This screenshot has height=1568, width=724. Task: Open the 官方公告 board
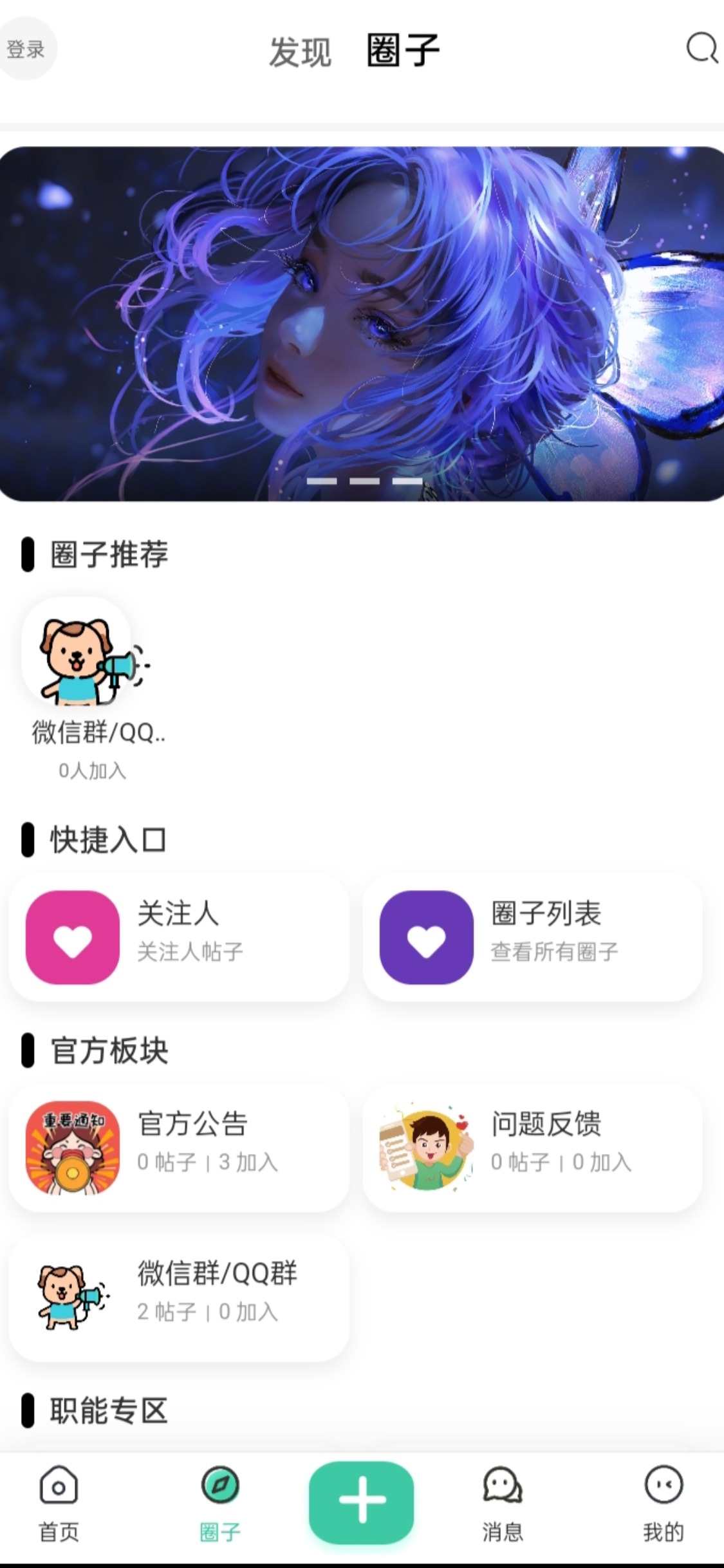[179, 1148]
